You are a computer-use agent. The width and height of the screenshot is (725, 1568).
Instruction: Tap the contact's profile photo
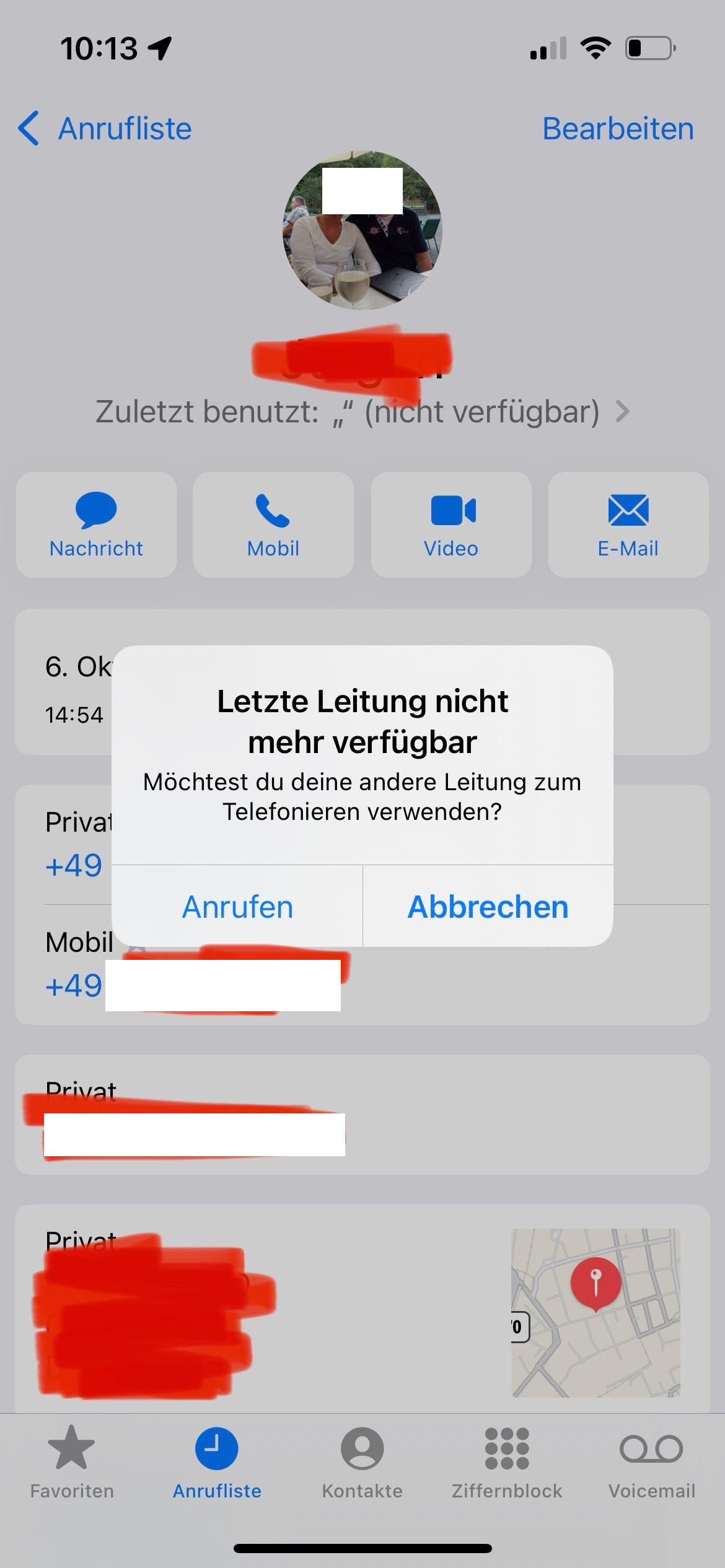362,230
